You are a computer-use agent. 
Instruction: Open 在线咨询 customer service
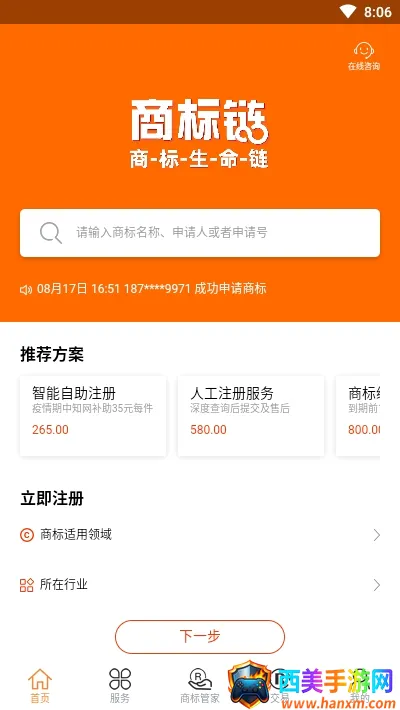tap(363, 57)
